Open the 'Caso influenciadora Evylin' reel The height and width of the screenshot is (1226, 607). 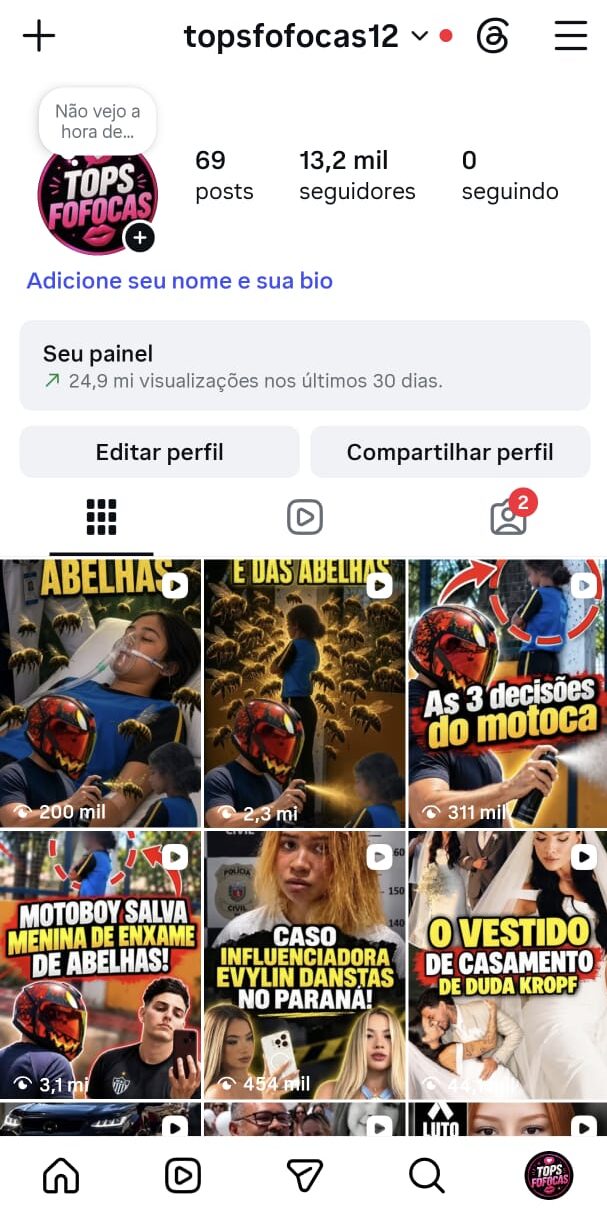[x=304, y=965]
